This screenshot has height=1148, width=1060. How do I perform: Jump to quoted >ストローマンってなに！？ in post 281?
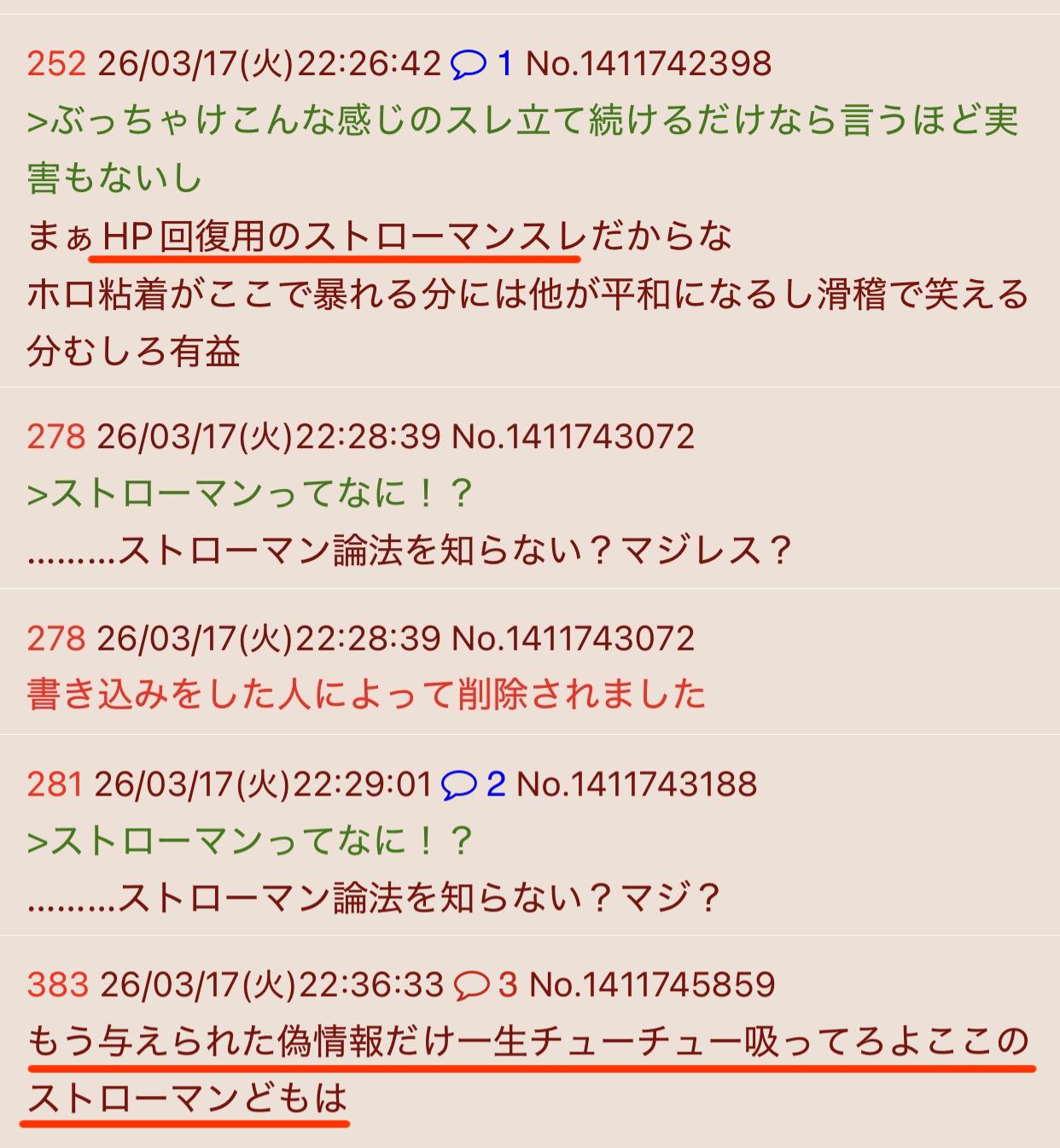250,842
